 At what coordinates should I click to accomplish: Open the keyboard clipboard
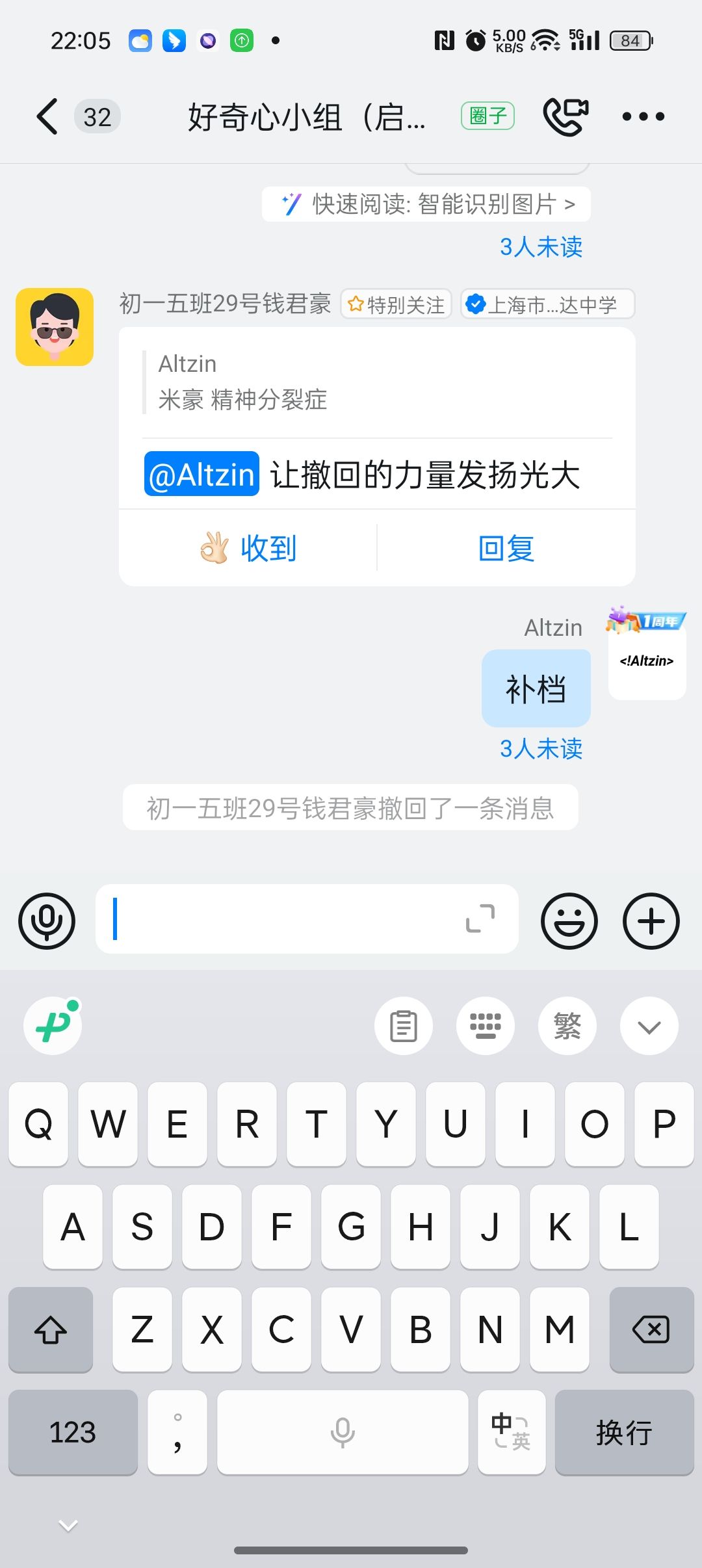[404, 1026]
